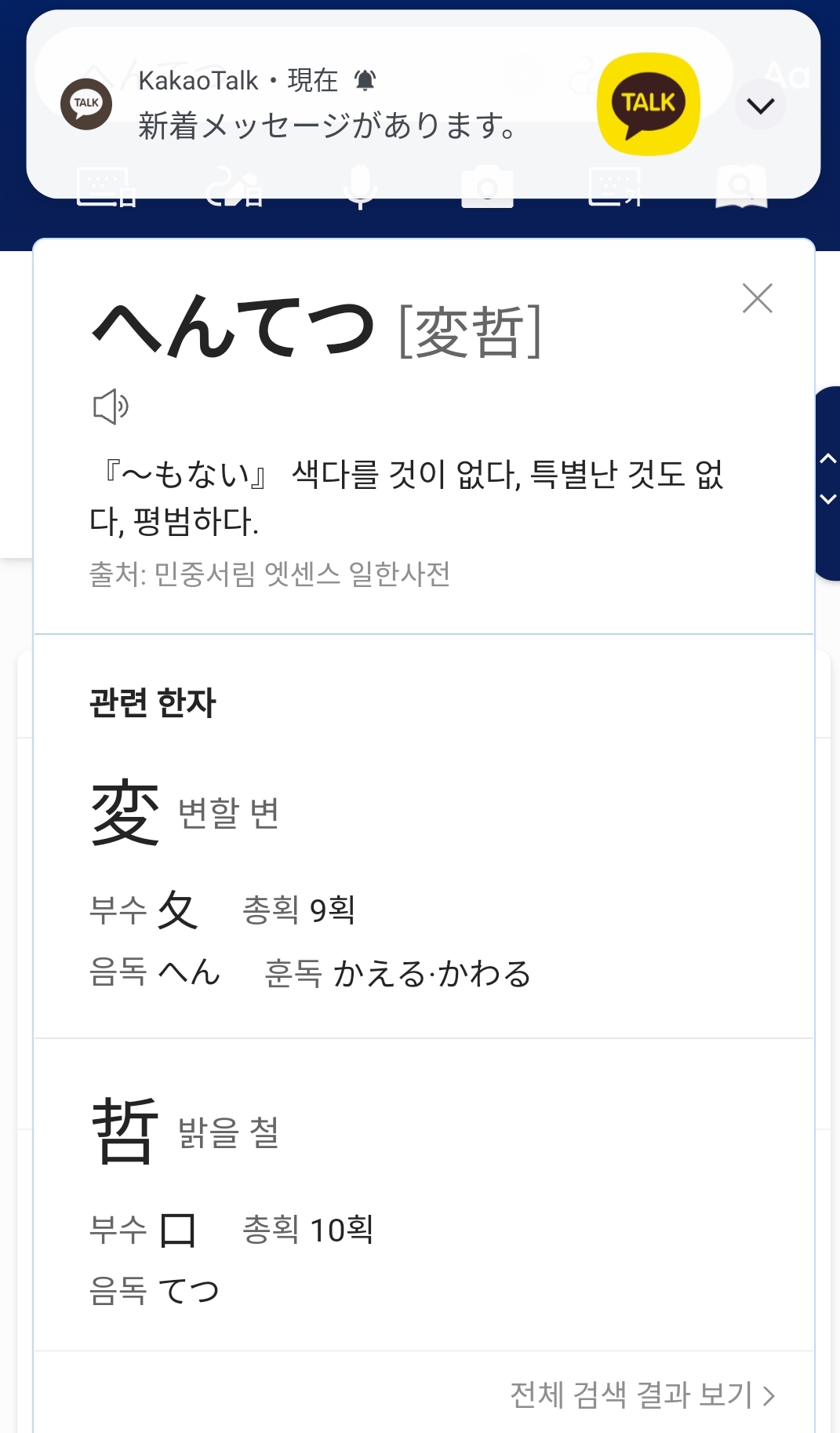
Task: Play pronunciation audio for へんてつ
Action: [x=111, y=407]
